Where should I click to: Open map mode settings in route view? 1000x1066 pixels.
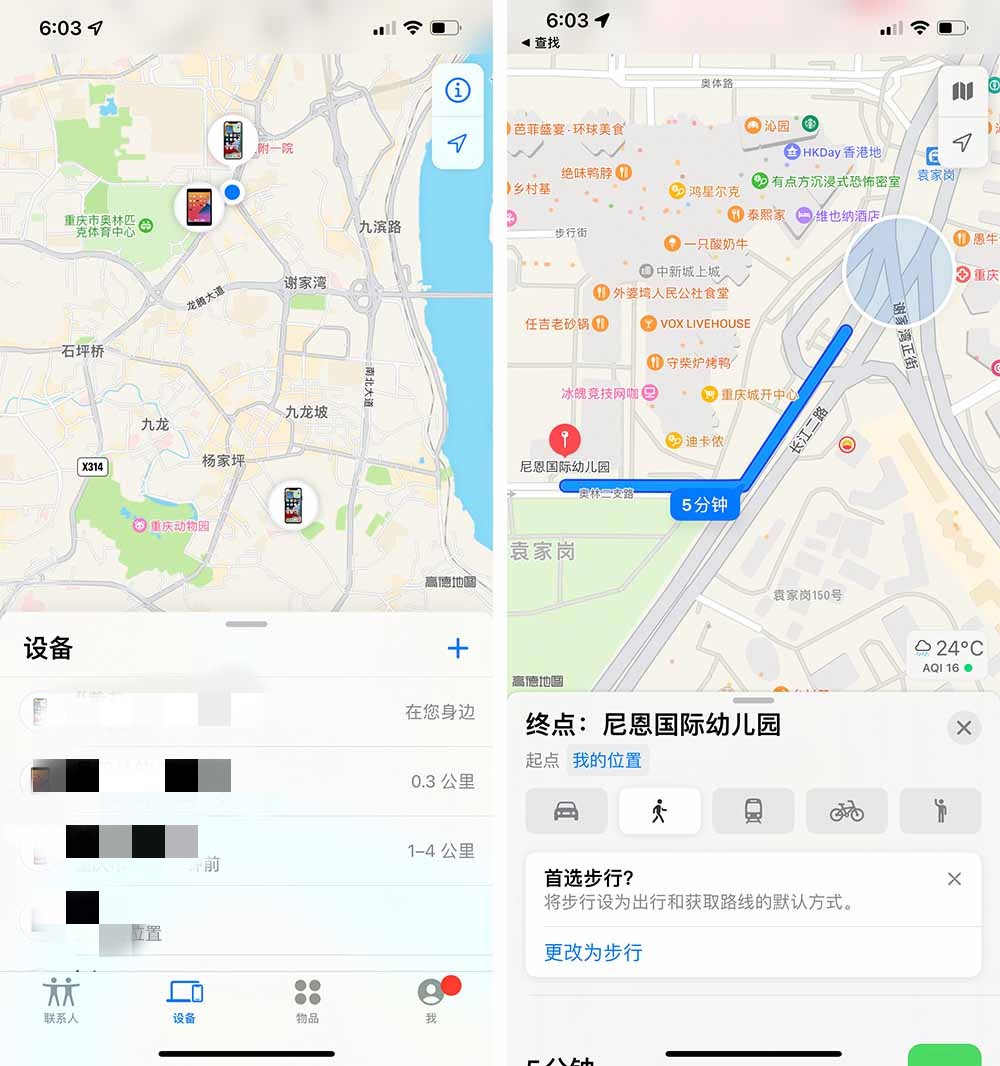point(962,92)
